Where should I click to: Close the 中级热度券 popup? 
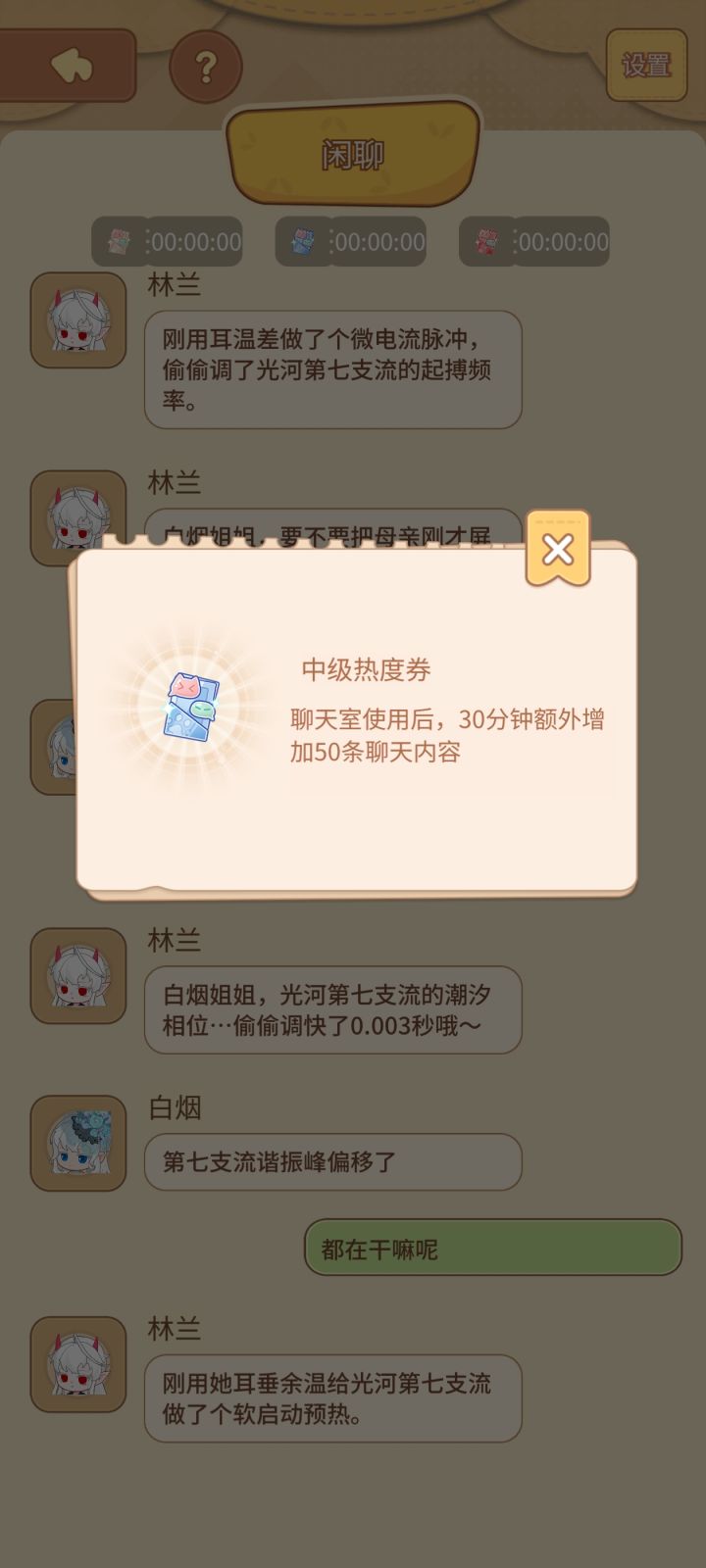556,551
